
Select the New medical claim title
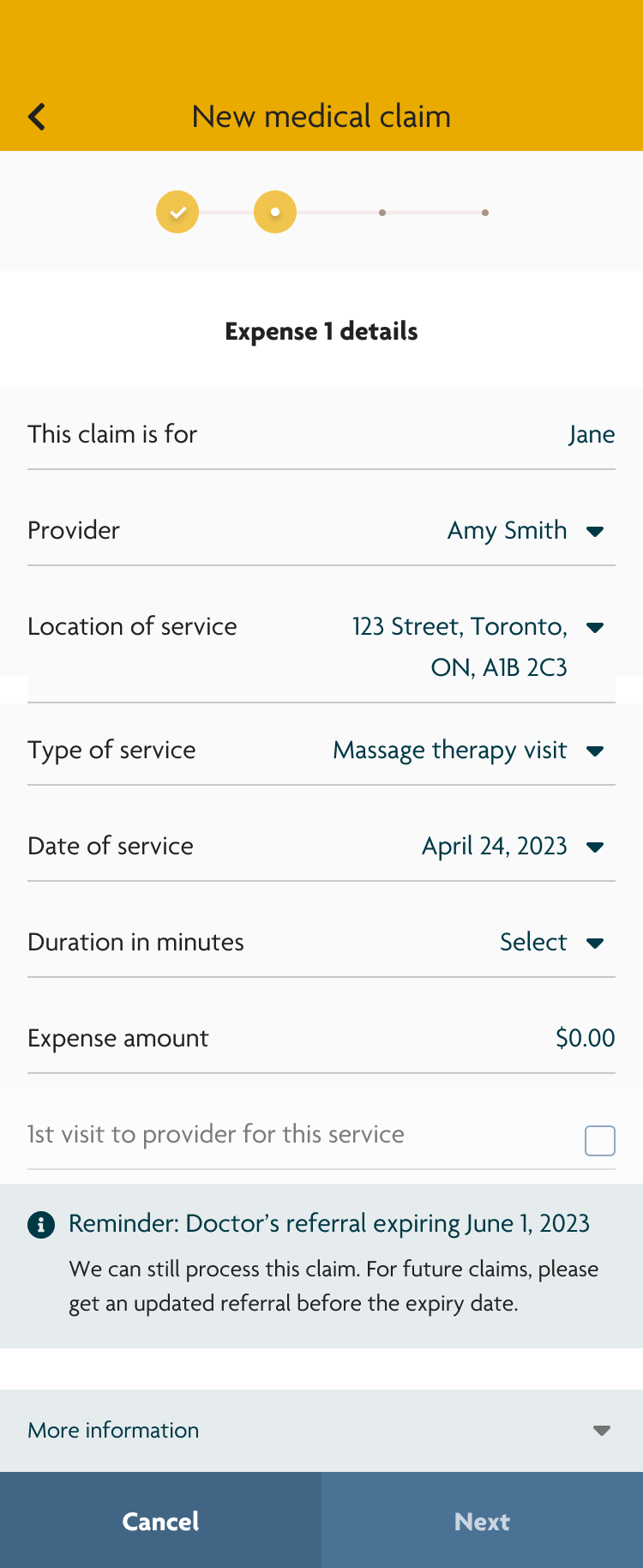[321, 116]
